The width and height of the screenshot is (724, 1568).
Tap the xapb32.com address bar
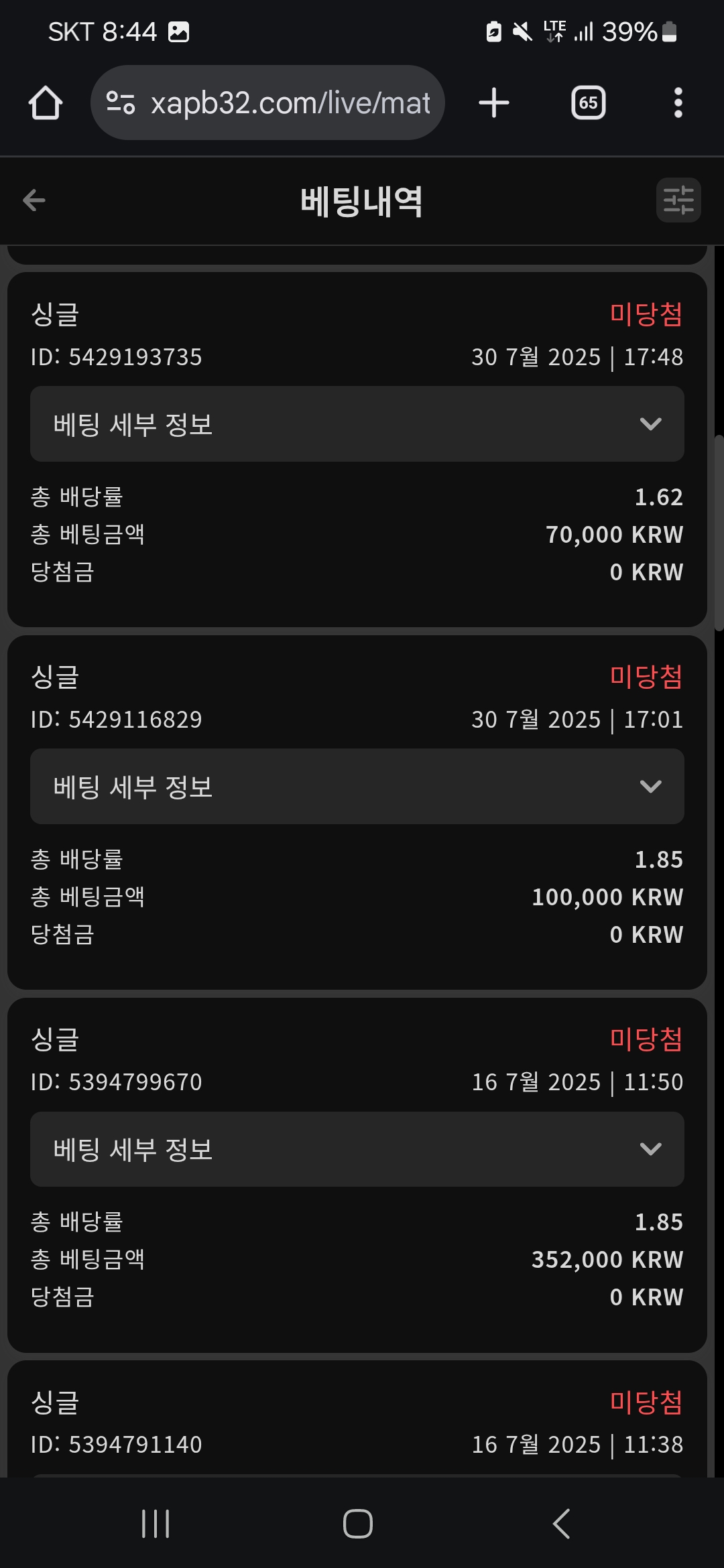[267, 103]
